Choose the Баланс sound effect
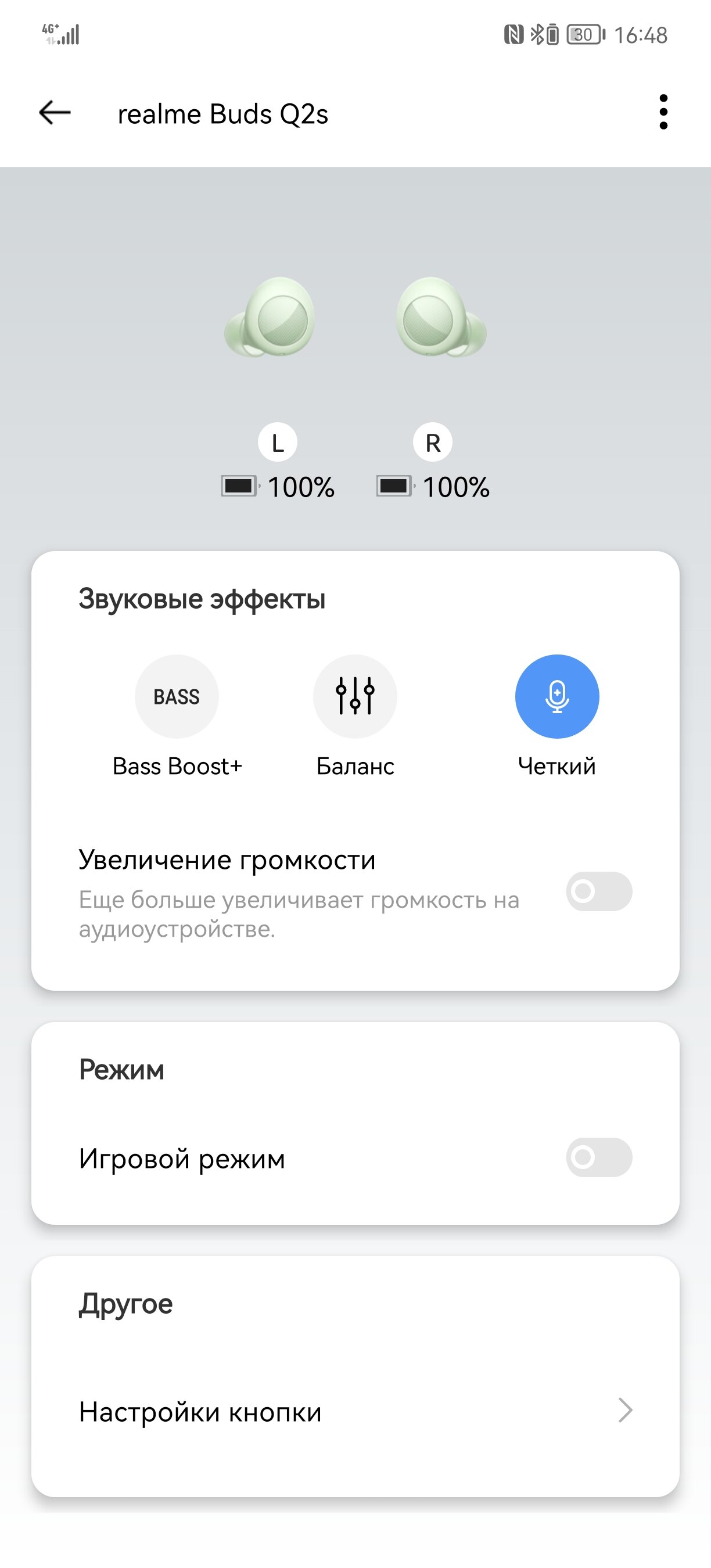The image size is (711, 1568). point(355,696)
